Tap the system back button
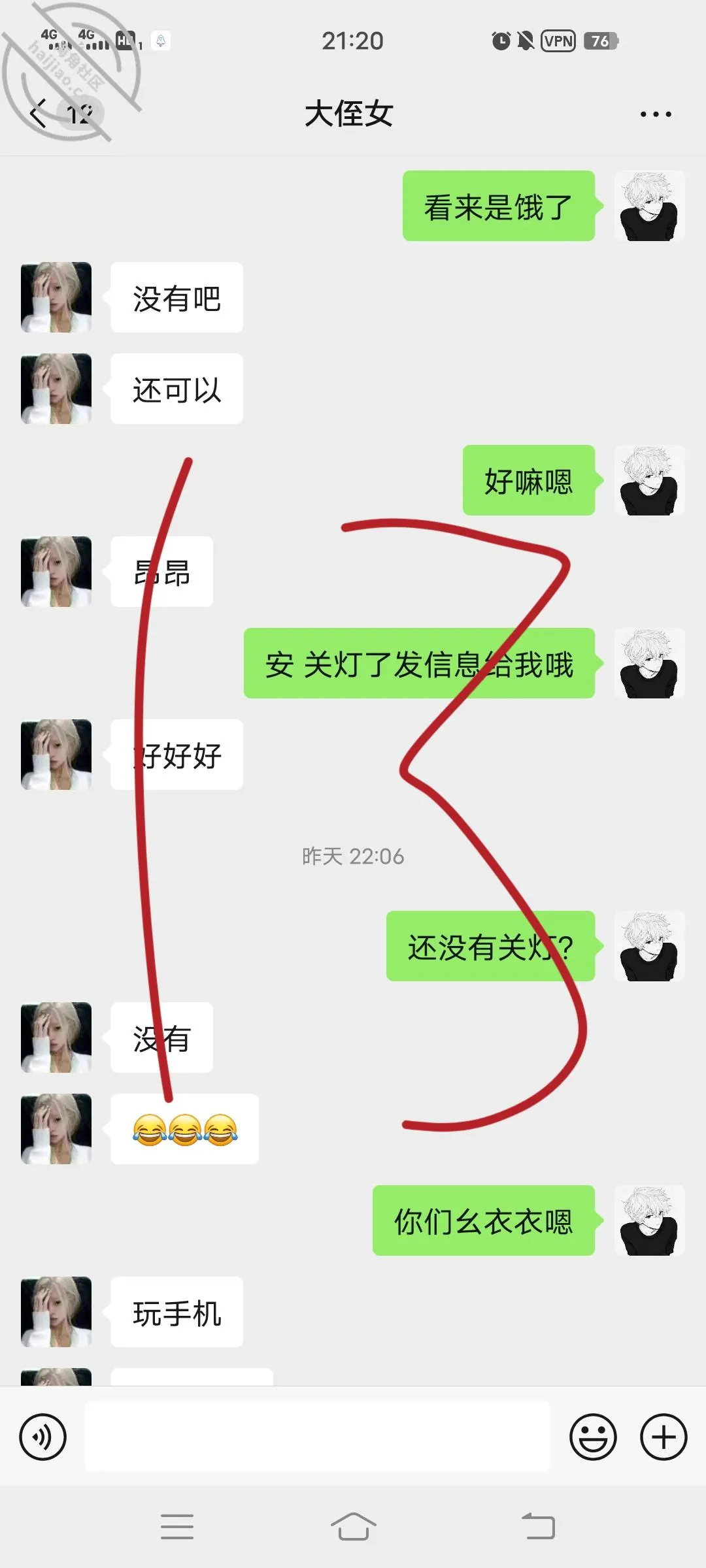706x1568 pixels. [539, 1527]
